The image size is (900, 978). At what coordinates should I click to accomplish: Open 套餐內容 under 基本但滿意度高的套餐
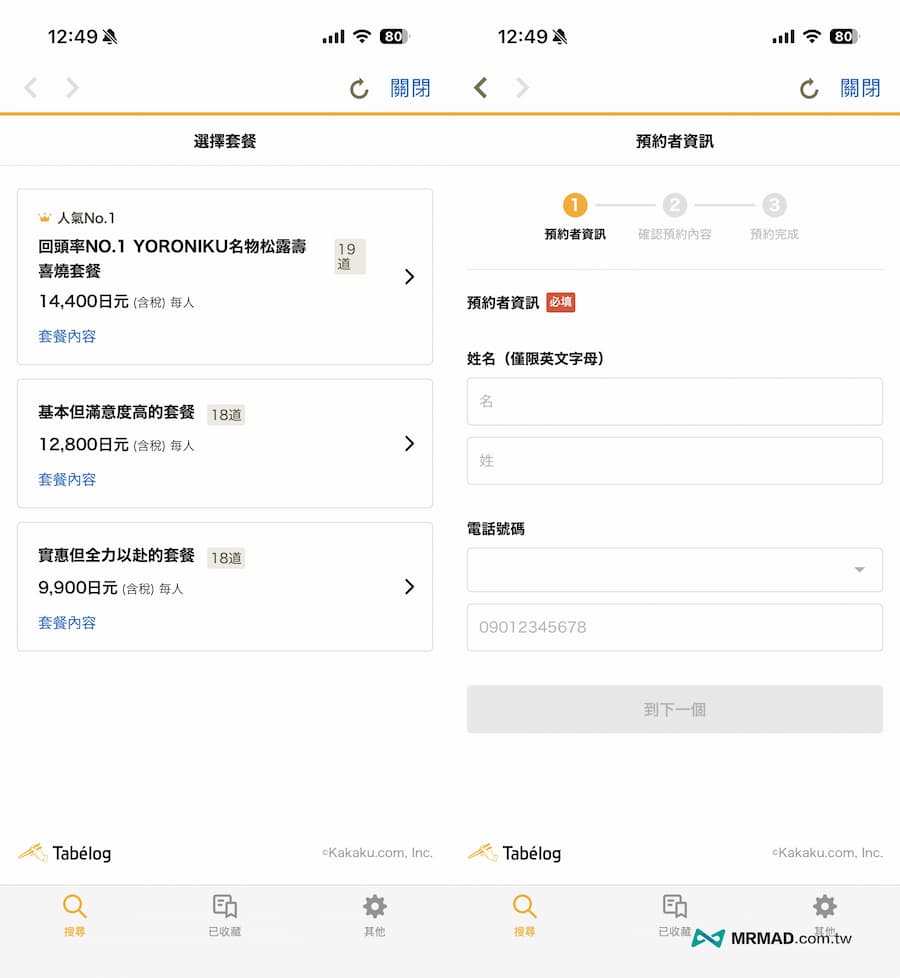click(x=67, y=479)
